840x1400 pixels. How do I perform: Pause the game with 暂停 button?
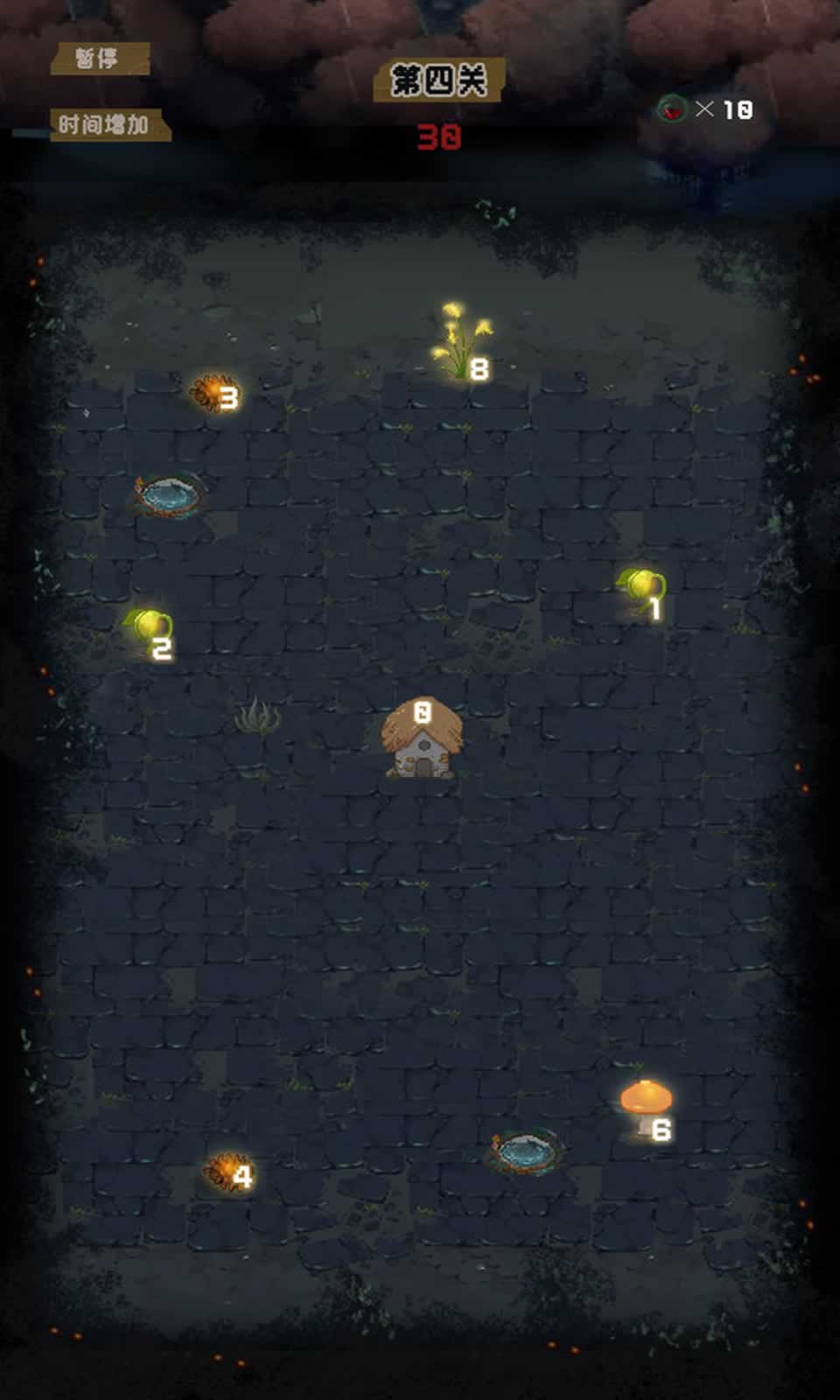click(98, 59)
